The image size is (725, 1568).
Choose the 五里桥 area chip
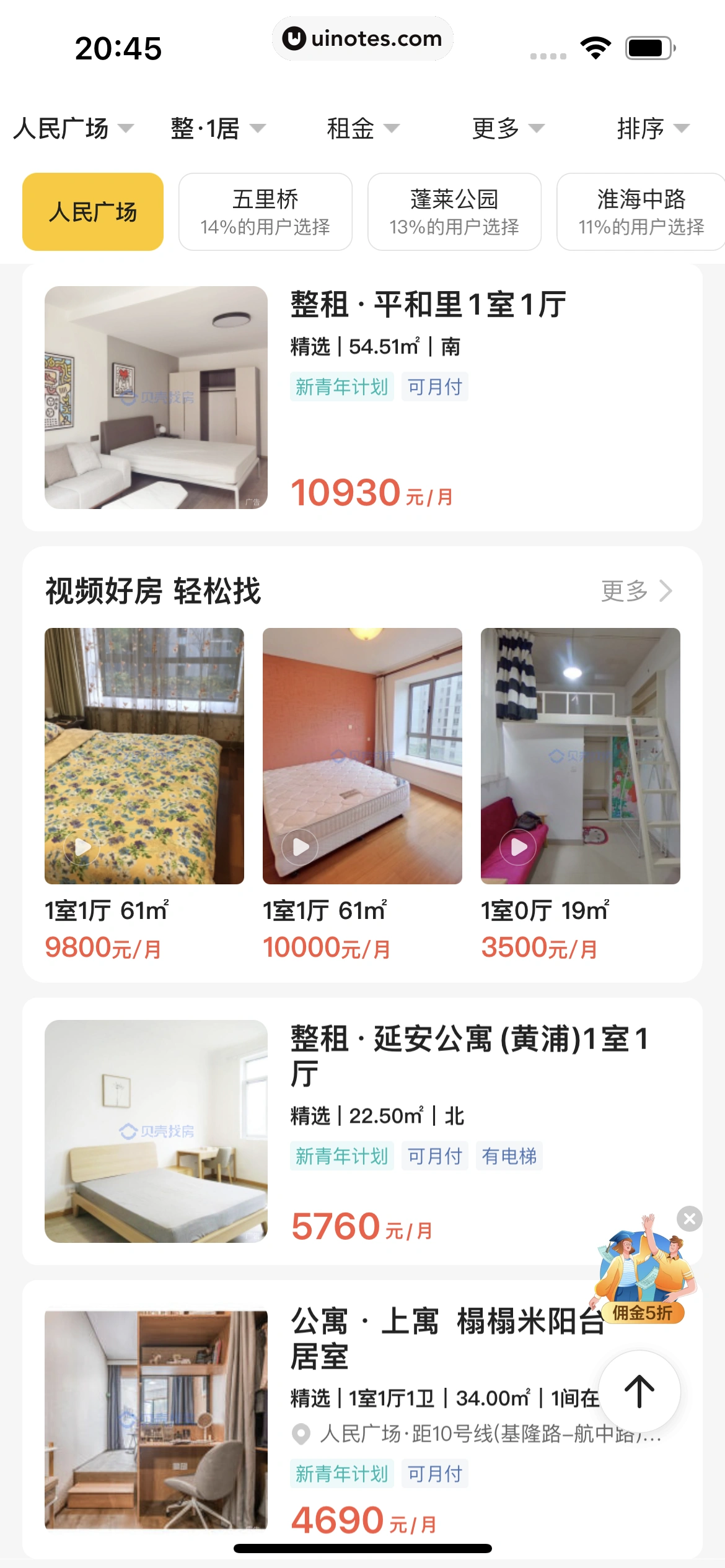[265, 212]
